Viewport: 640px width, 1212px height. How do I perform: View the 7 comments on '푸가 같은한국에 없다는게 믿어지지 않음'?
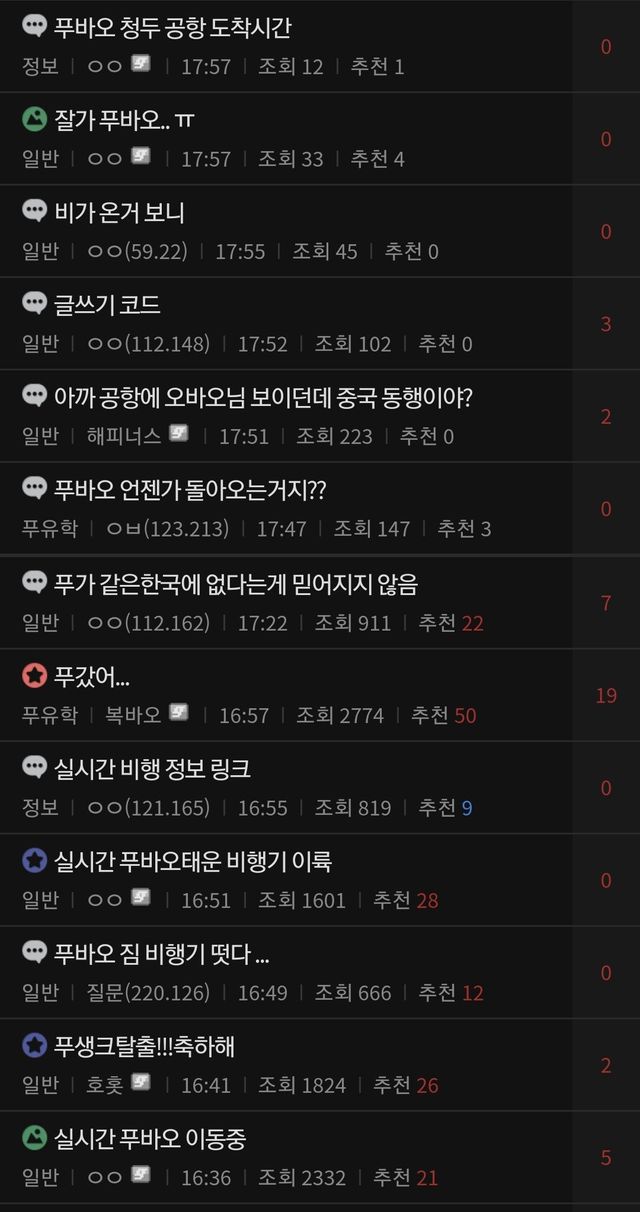[606, 603]
